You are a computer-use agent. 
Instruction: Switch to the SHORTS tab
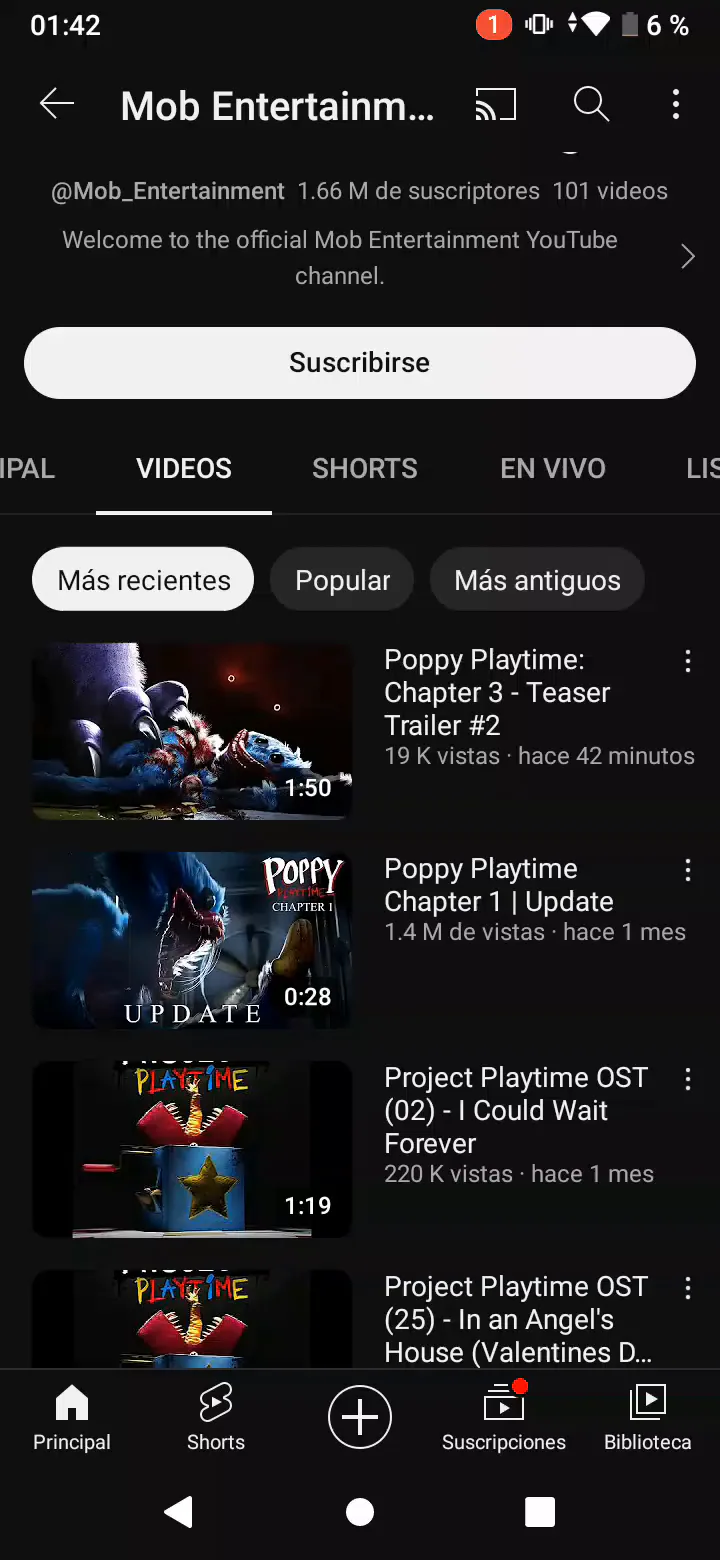[x=365, y=469]
